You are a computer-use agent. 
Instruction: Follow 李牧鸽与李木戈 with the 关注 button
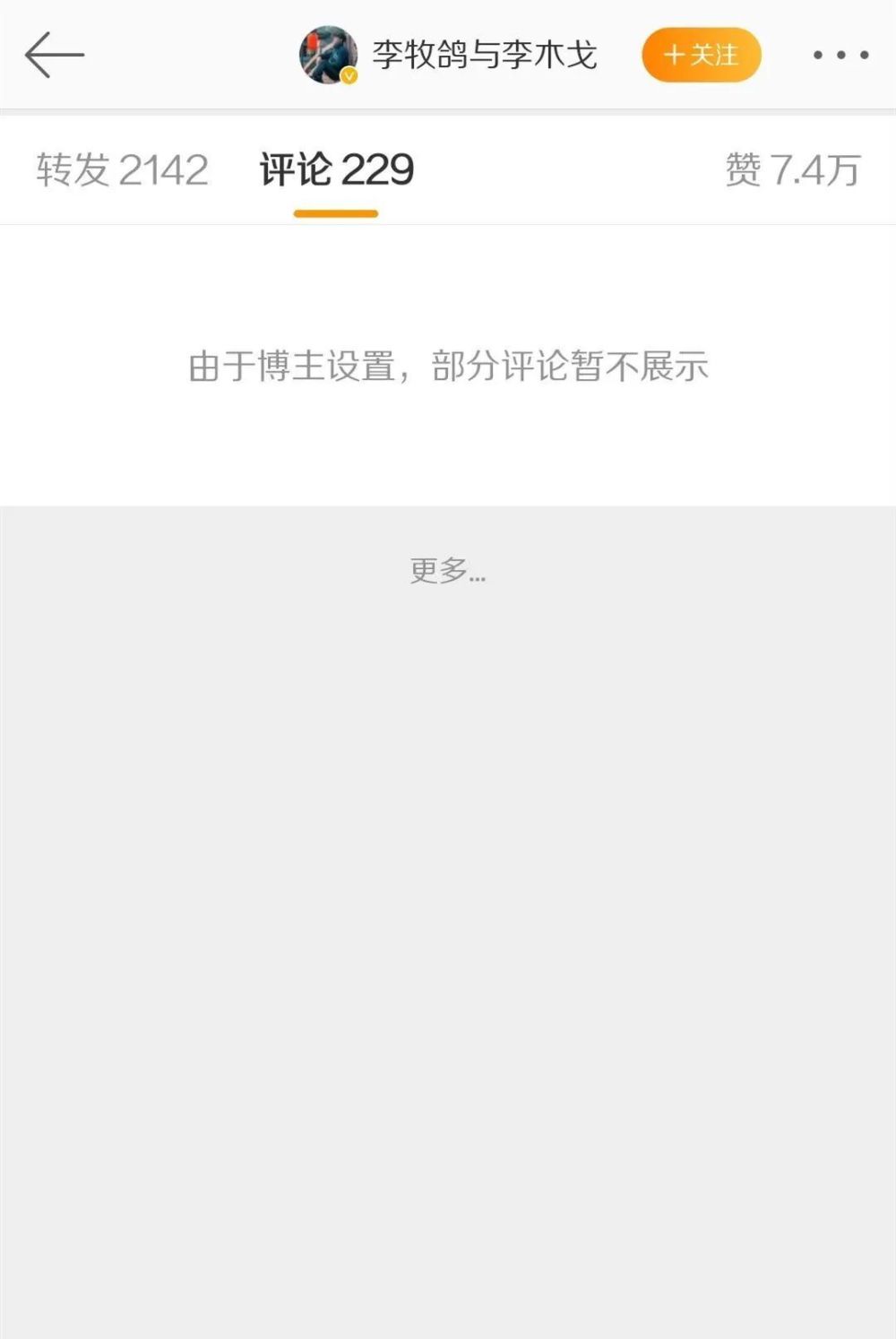702,55
